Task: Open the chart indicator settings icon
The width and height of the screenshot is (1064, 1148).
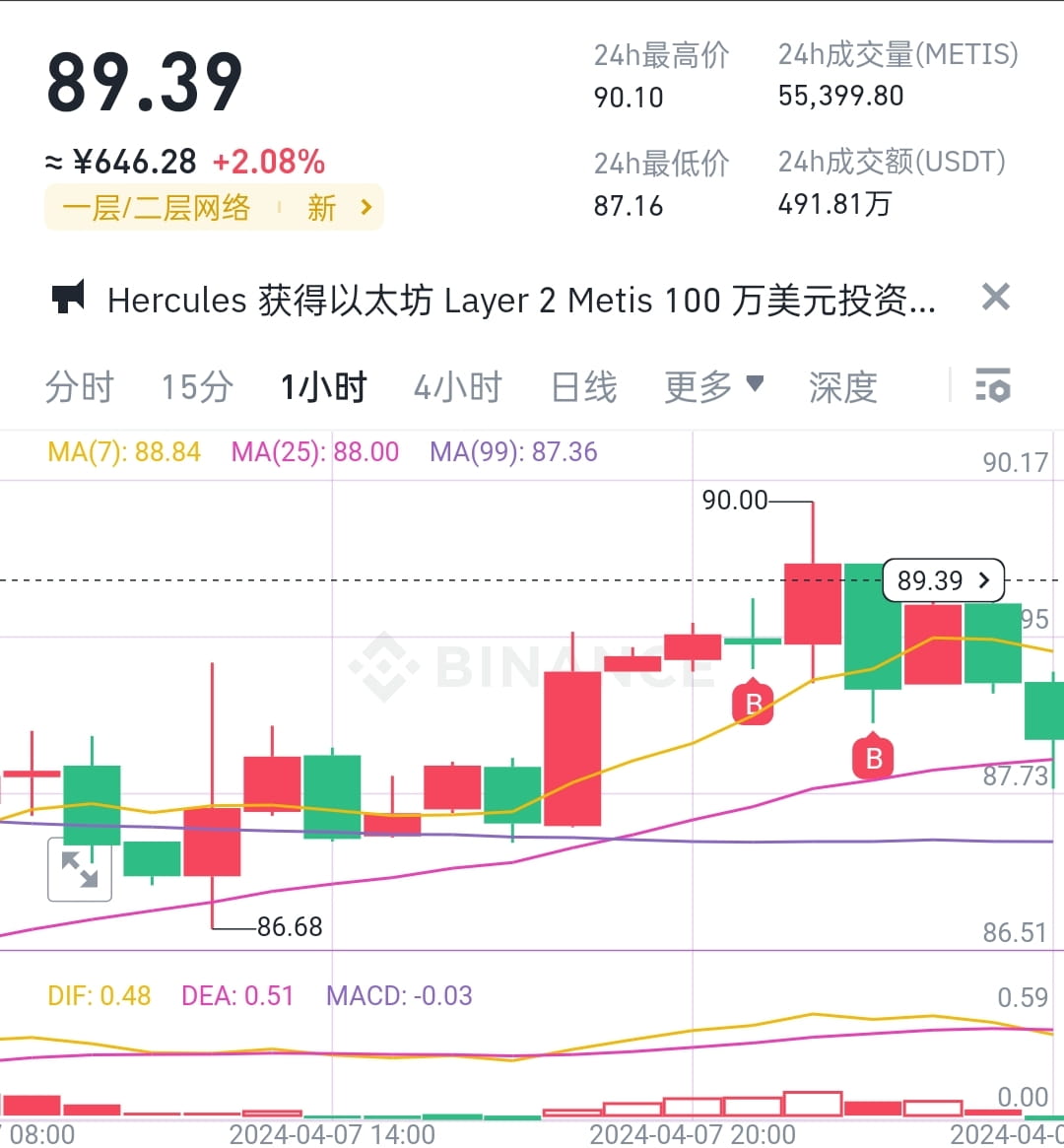Action: click(992, 386)
